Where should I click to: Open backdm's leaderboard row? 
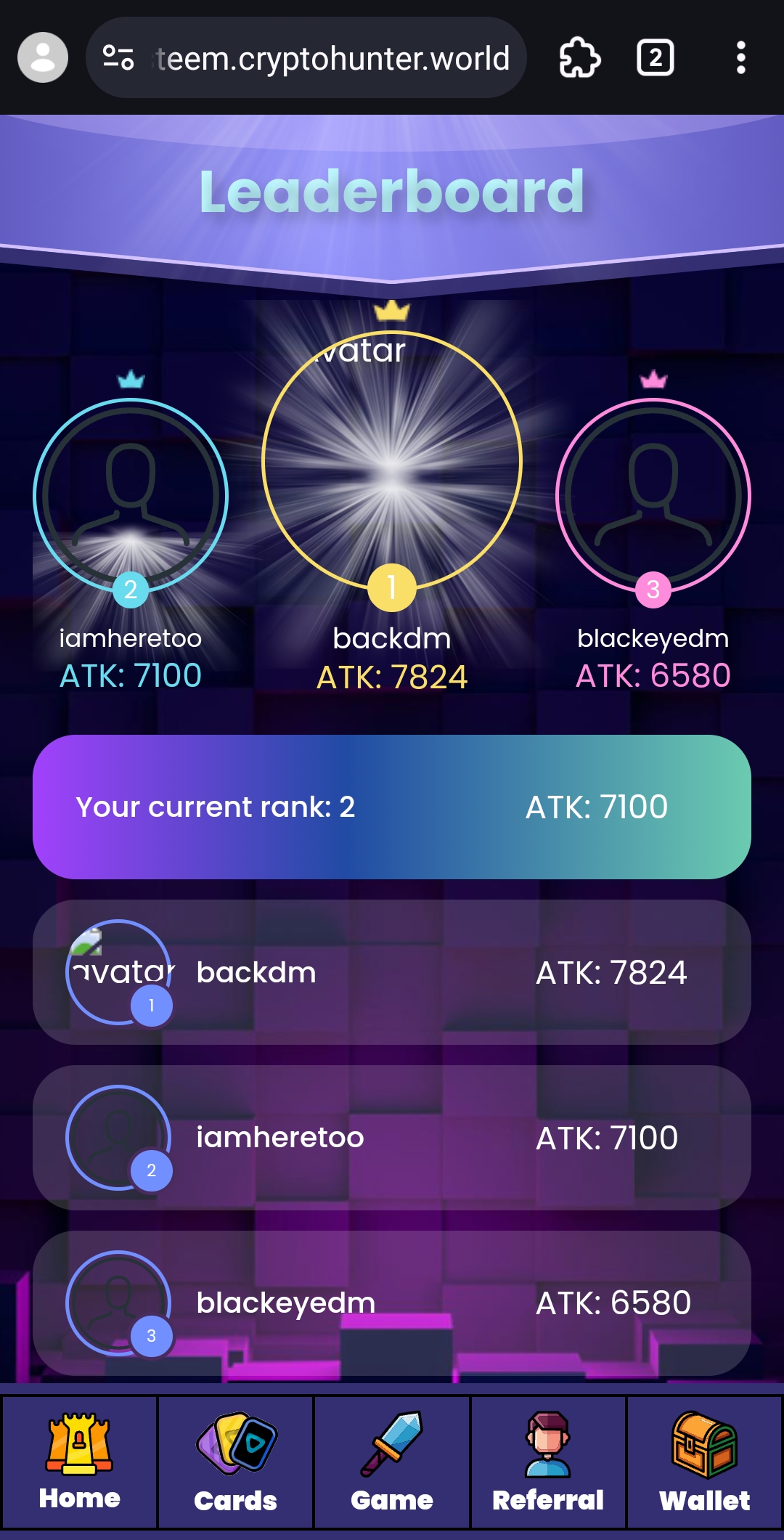click(x=392, y=972)
